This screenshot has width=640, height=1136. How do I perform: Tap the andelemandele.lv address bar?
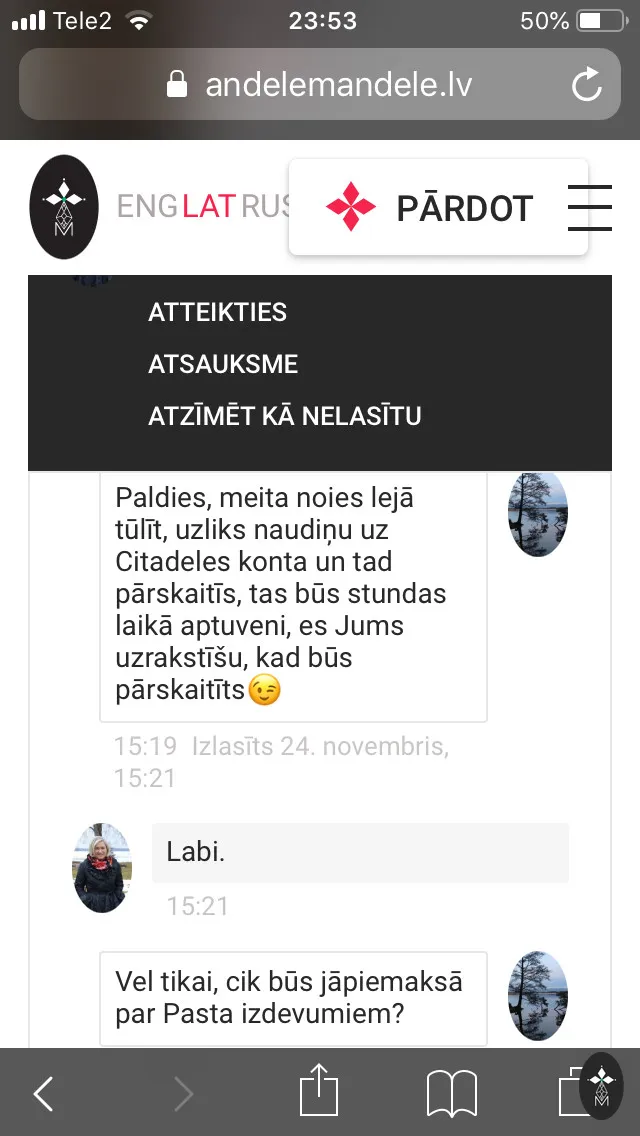pyautogui.click(x=320, y=84)
